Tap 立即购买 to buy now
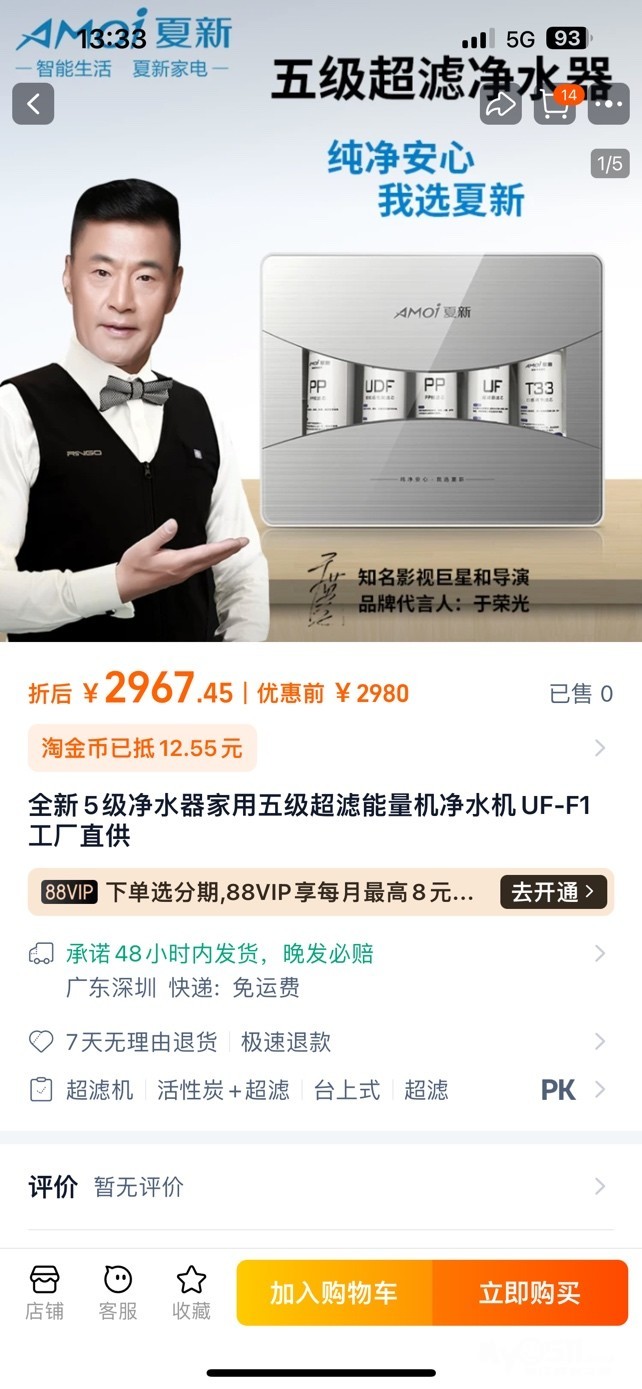Screen dimensions: 642x1389 (x=530, y=1293)
